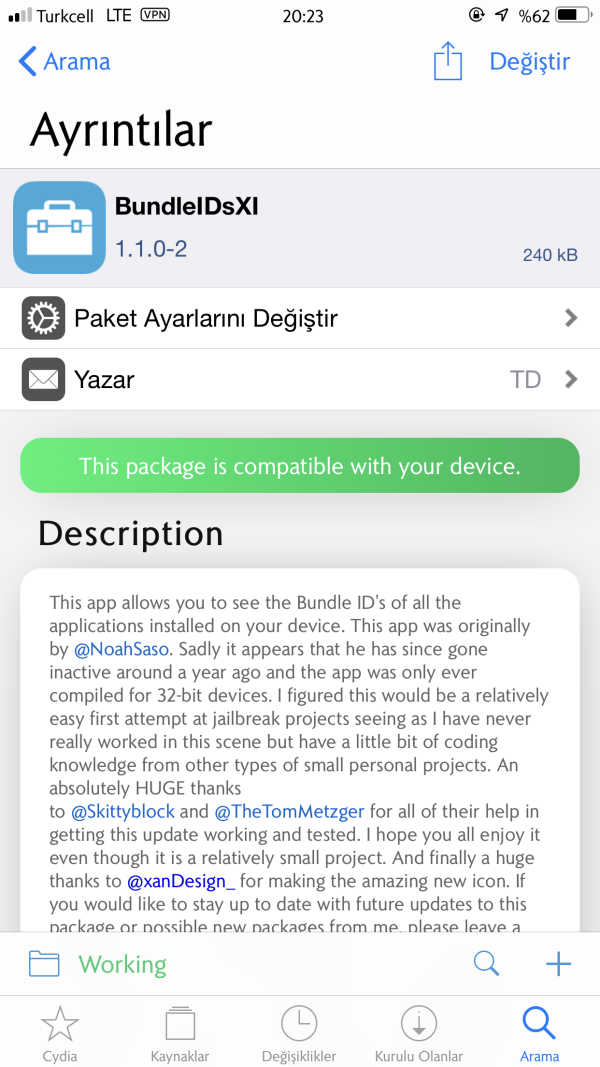Tap the Working folder item
Screen dimensions: 600x1067
point(98,964)
